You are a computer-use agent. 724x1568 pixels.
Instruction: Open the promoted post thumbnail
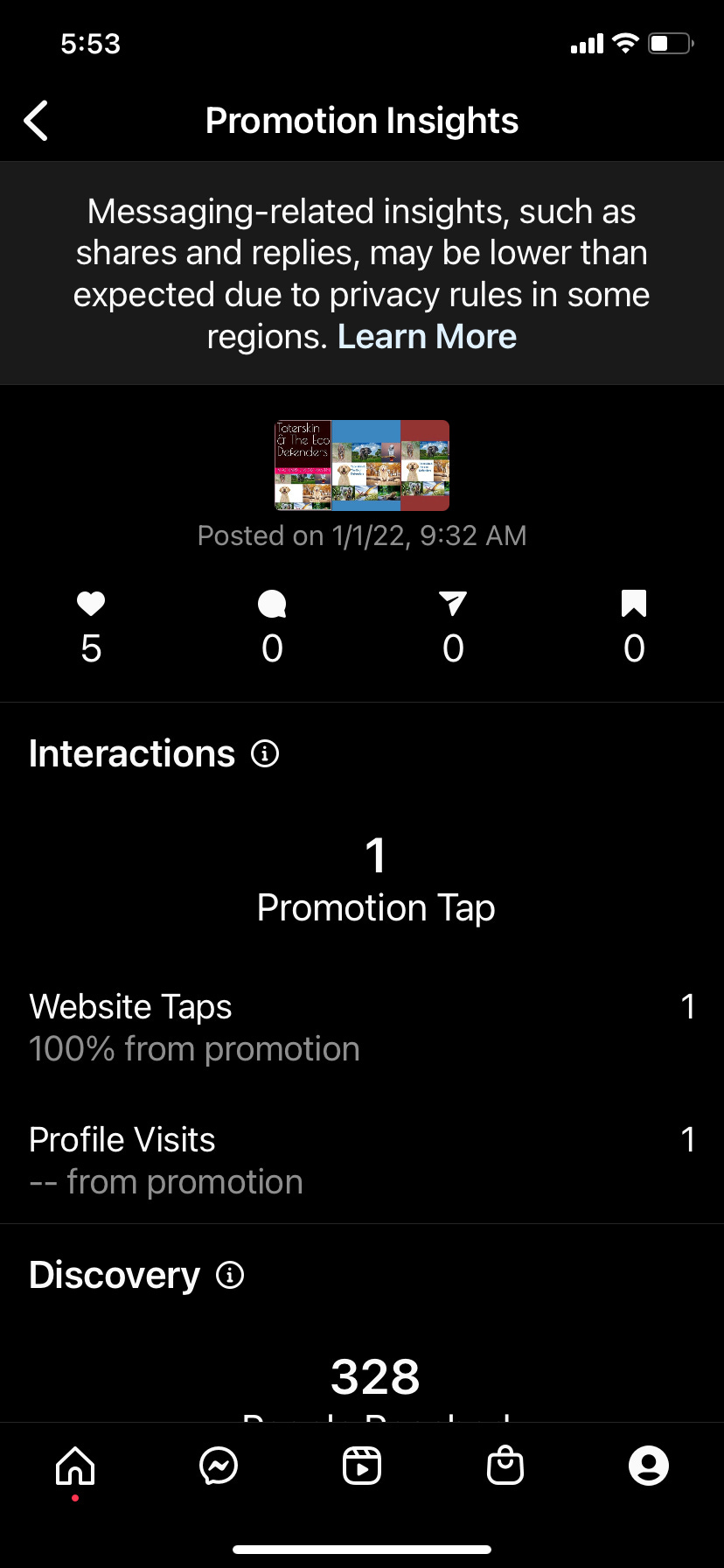(362, 465)
